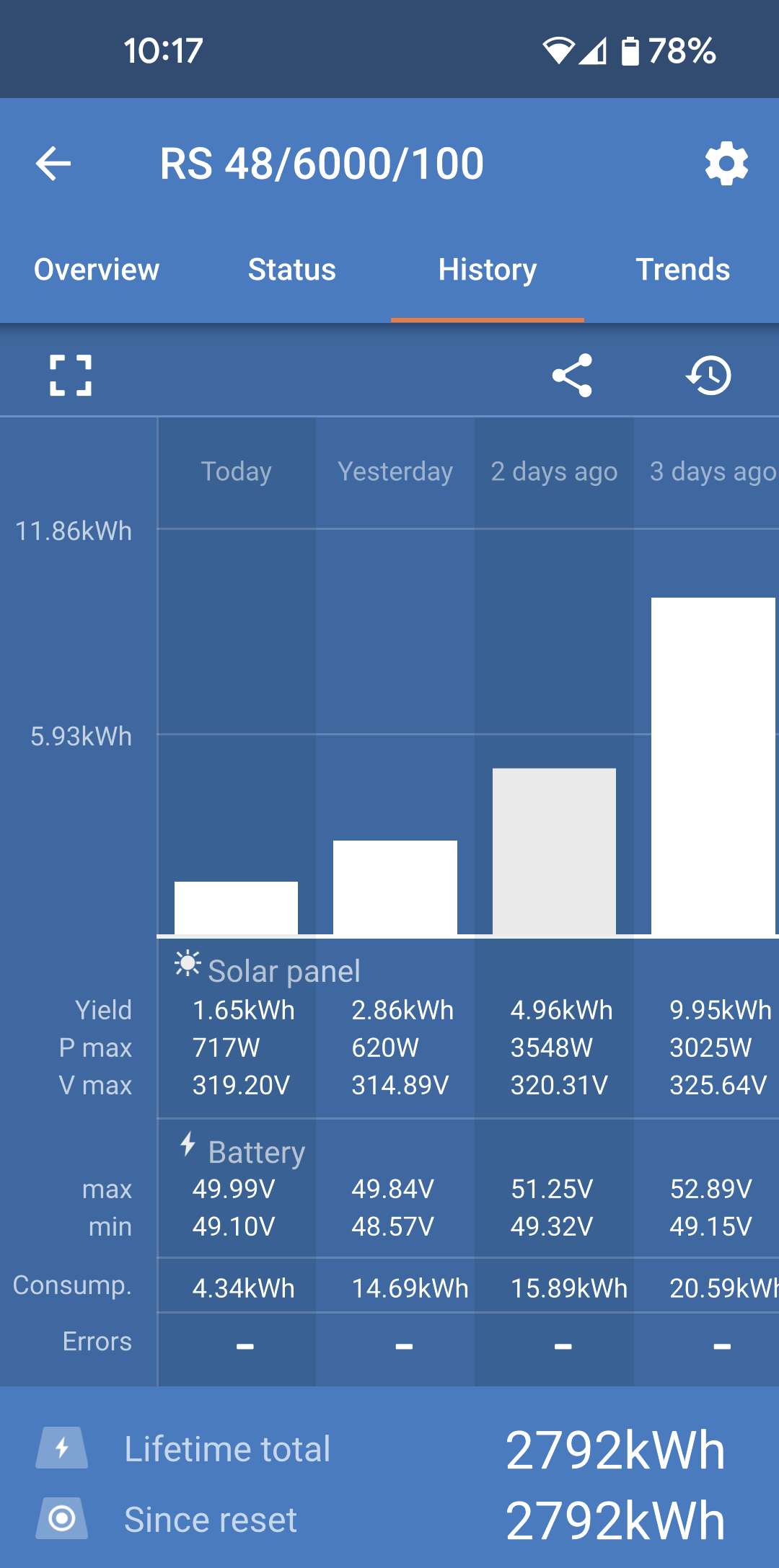Select the Today bar in chart
This screenshot has height=1568, width=779.
(x=236, y=908)
